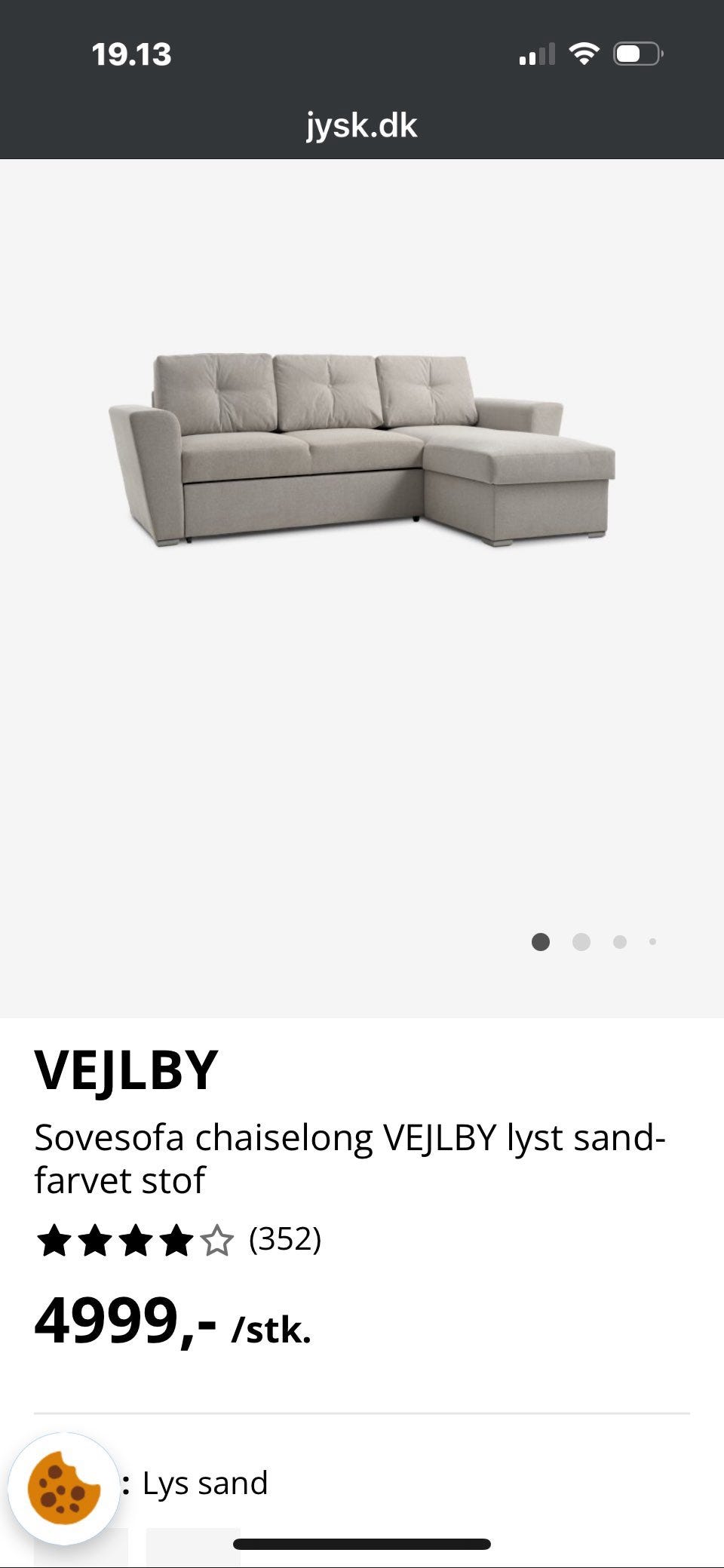Tap the jysk.dk address bar

click(x=362, y=125)
